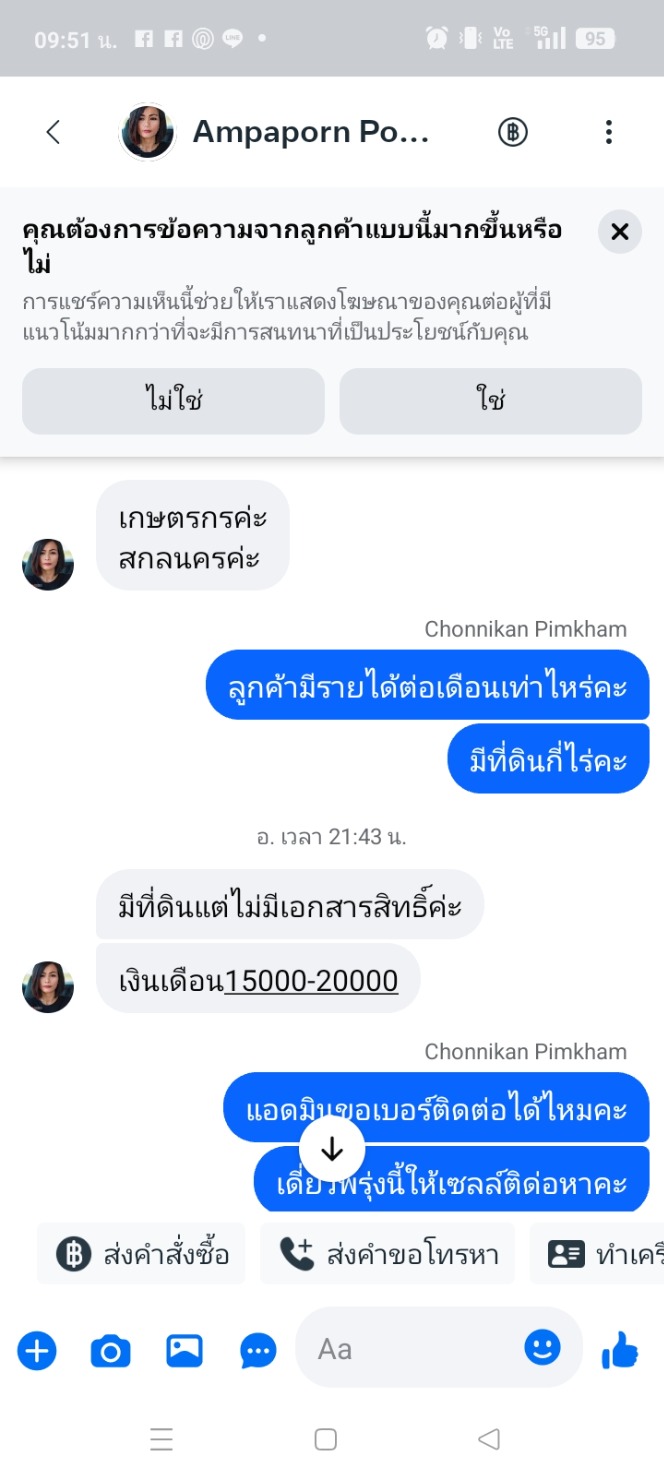Screen dimensions: 664x1480
Task: Send a thumbs-up like
Action: (x=620, y=1350)
